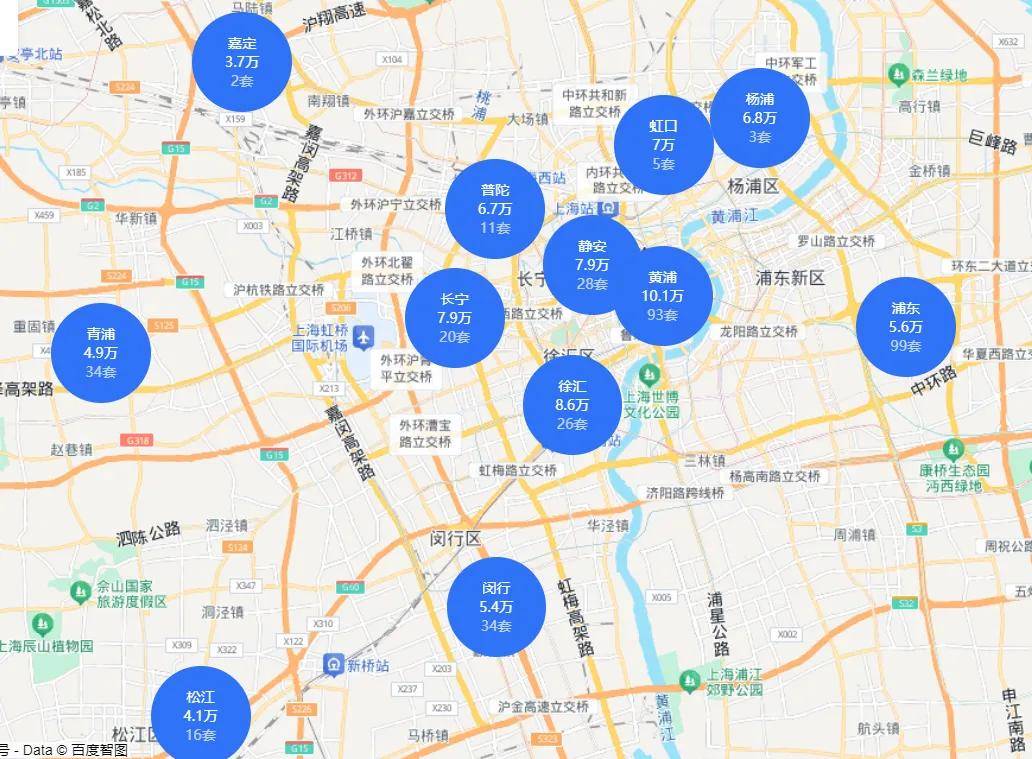The image size is (1032, 759).
Task: Open the 闵行 5.4万 district bubble
Action: [496, 606]
